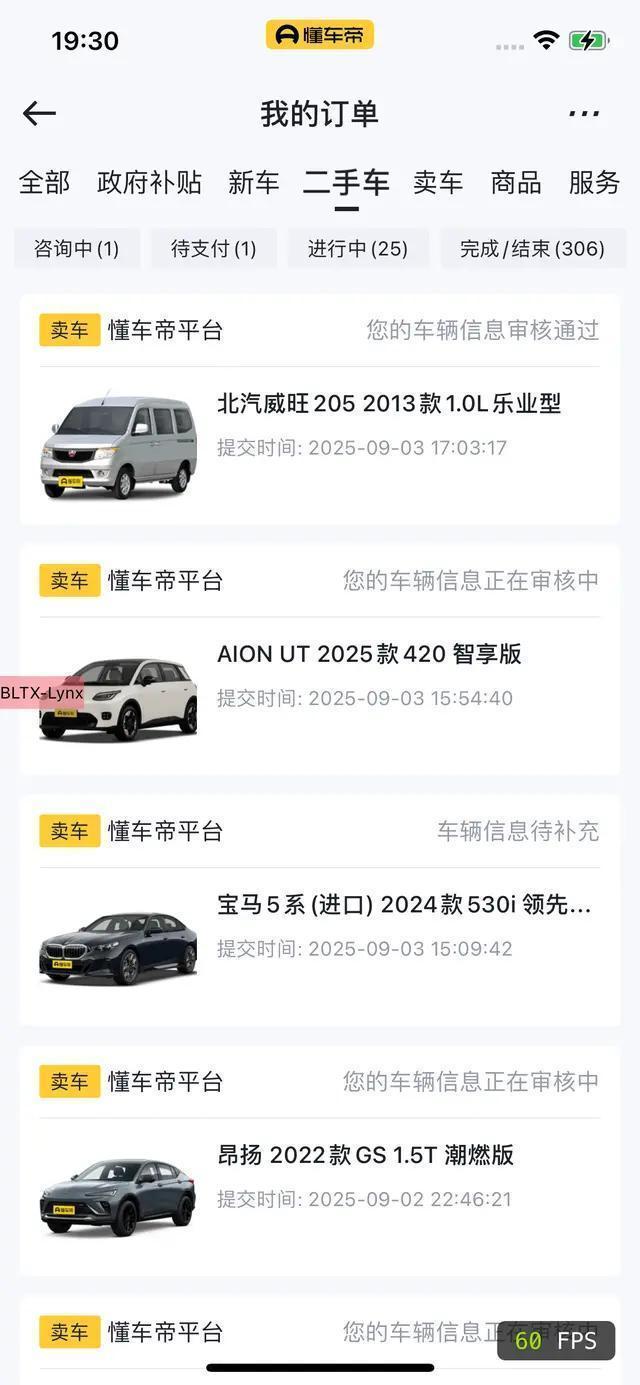
Task: Open the three-dot overflow menu
Action: [584, 113]
